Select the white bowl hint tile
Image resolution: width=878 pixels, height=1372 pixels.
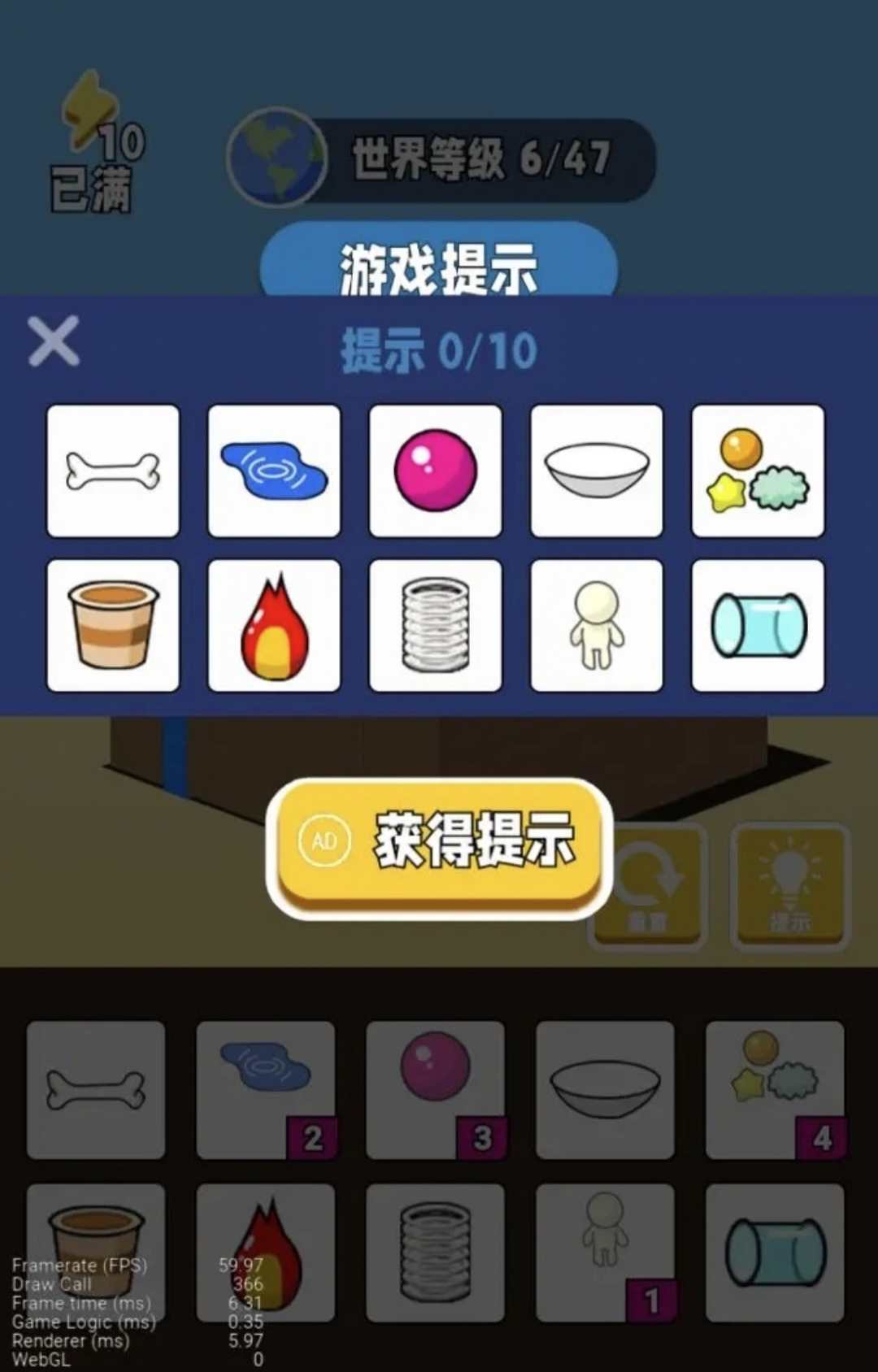tap(597, 471)
